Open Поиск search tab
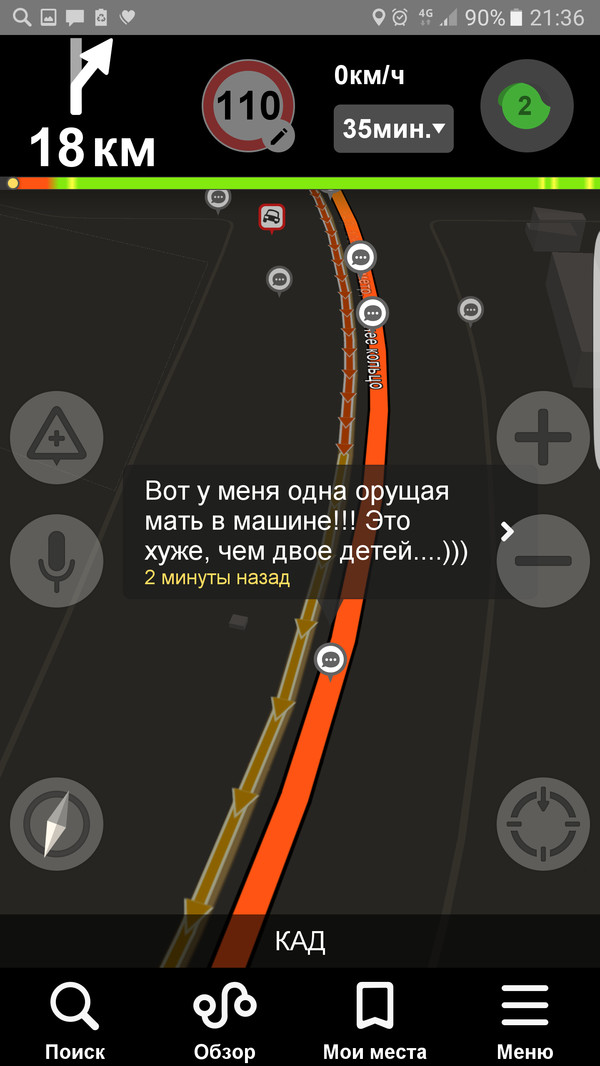The width and height of the screenshot is (600, 1066). point(75,1020)
